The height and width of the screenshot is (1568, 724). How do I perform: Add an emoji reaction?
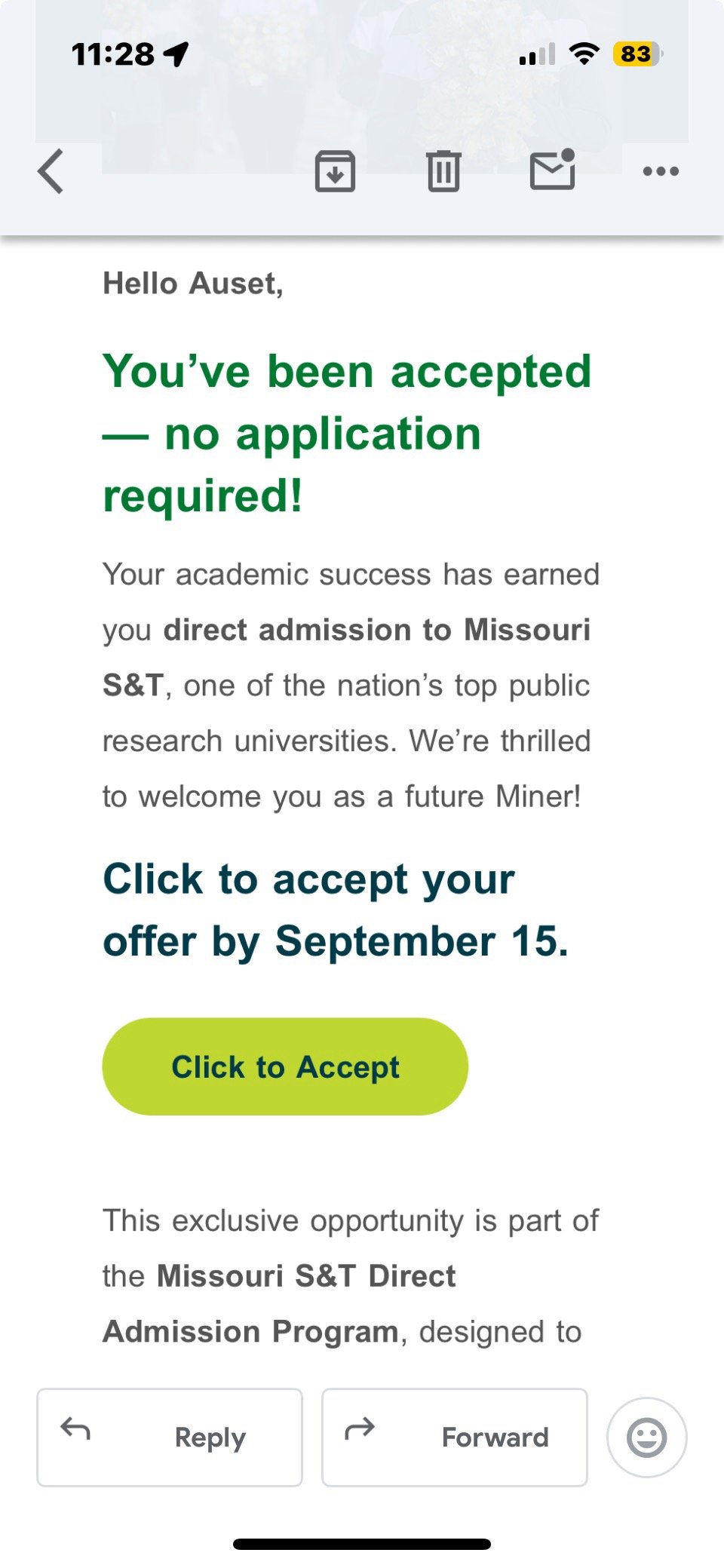coord(646,1437)
